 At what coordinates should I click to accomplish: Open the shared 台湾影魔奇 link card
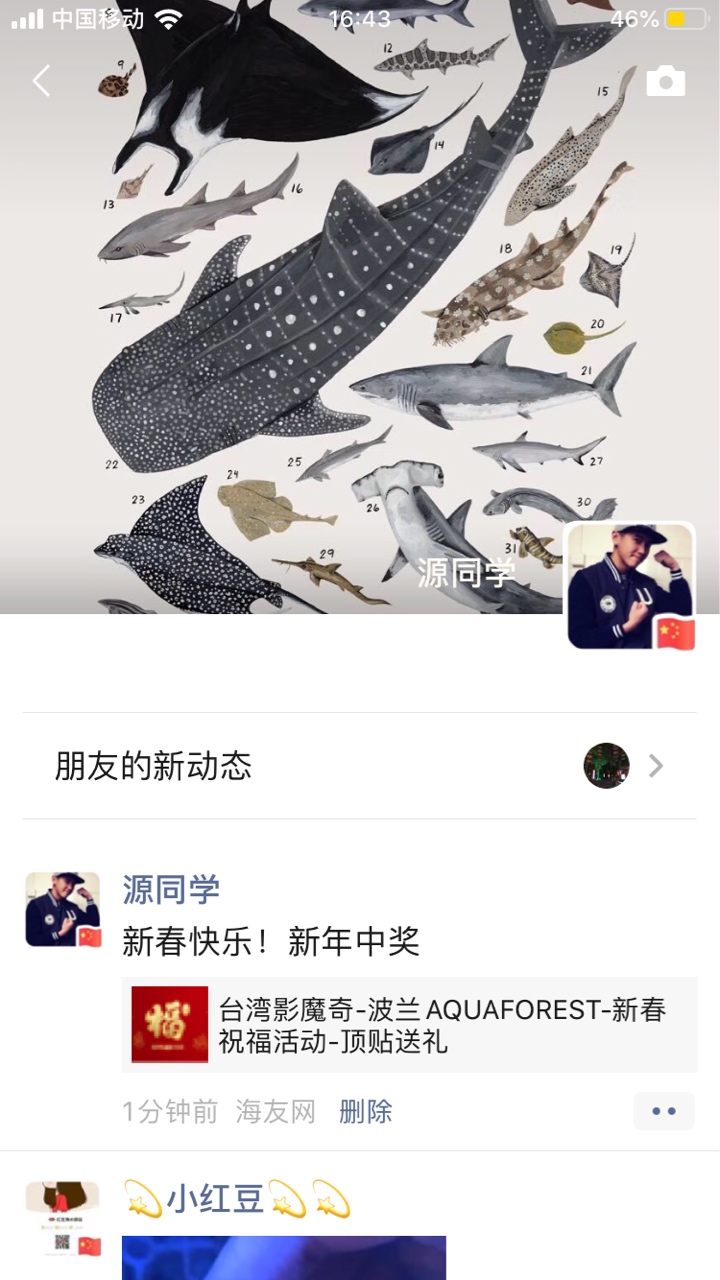(x=409, y=1025)
